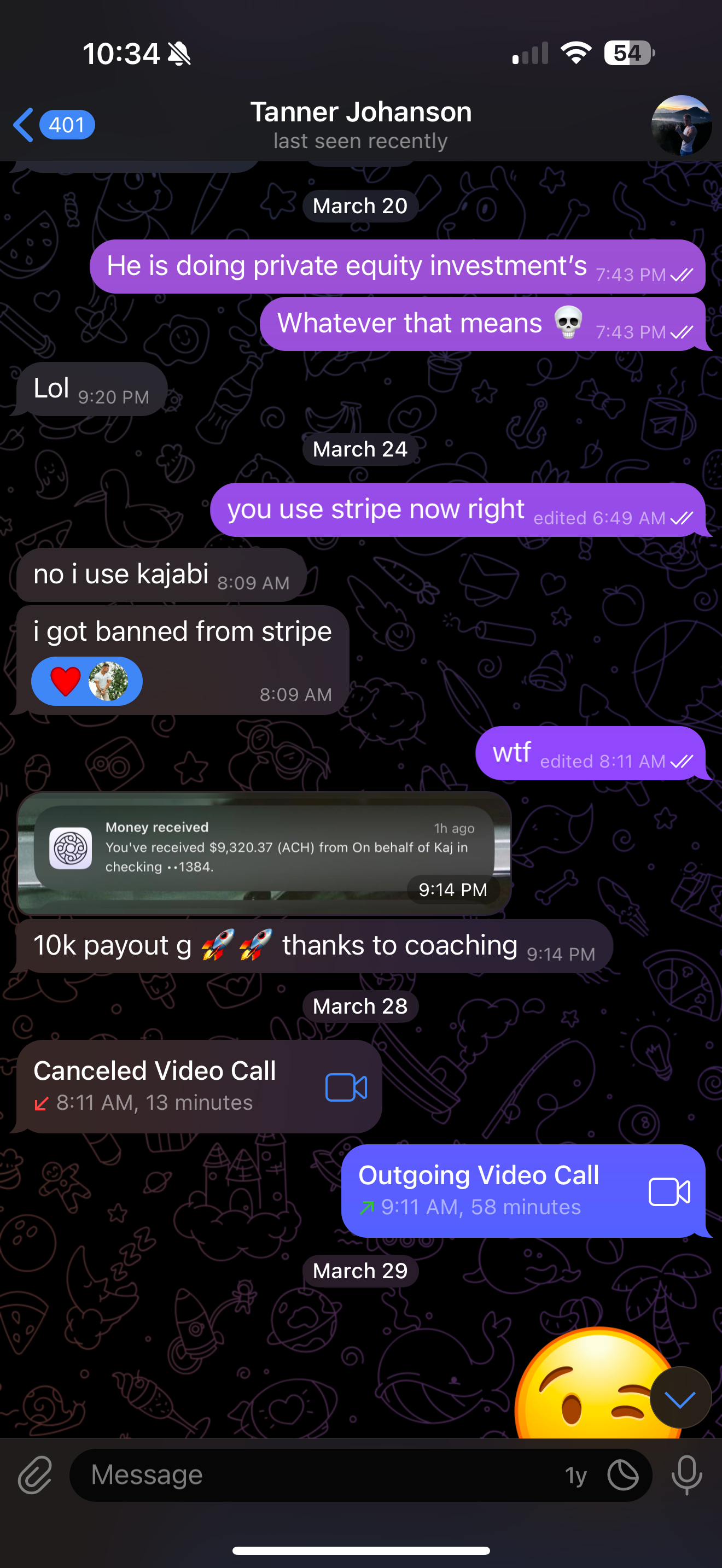Open the March 24 date badge
Image resolution: width=722 pixels, height=1568 pixels.
click(x=360, y=449)
